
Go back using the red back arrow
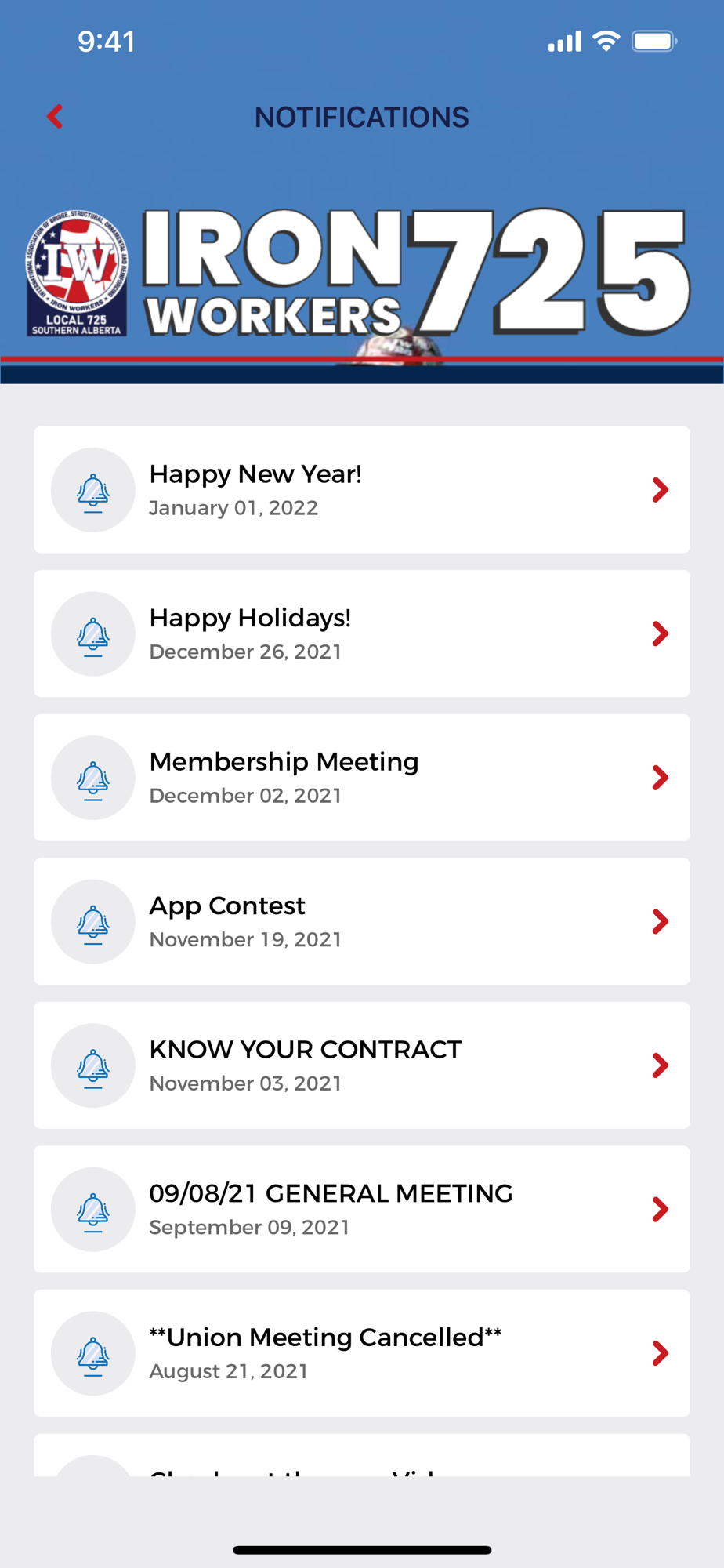[x=55, y=117]
